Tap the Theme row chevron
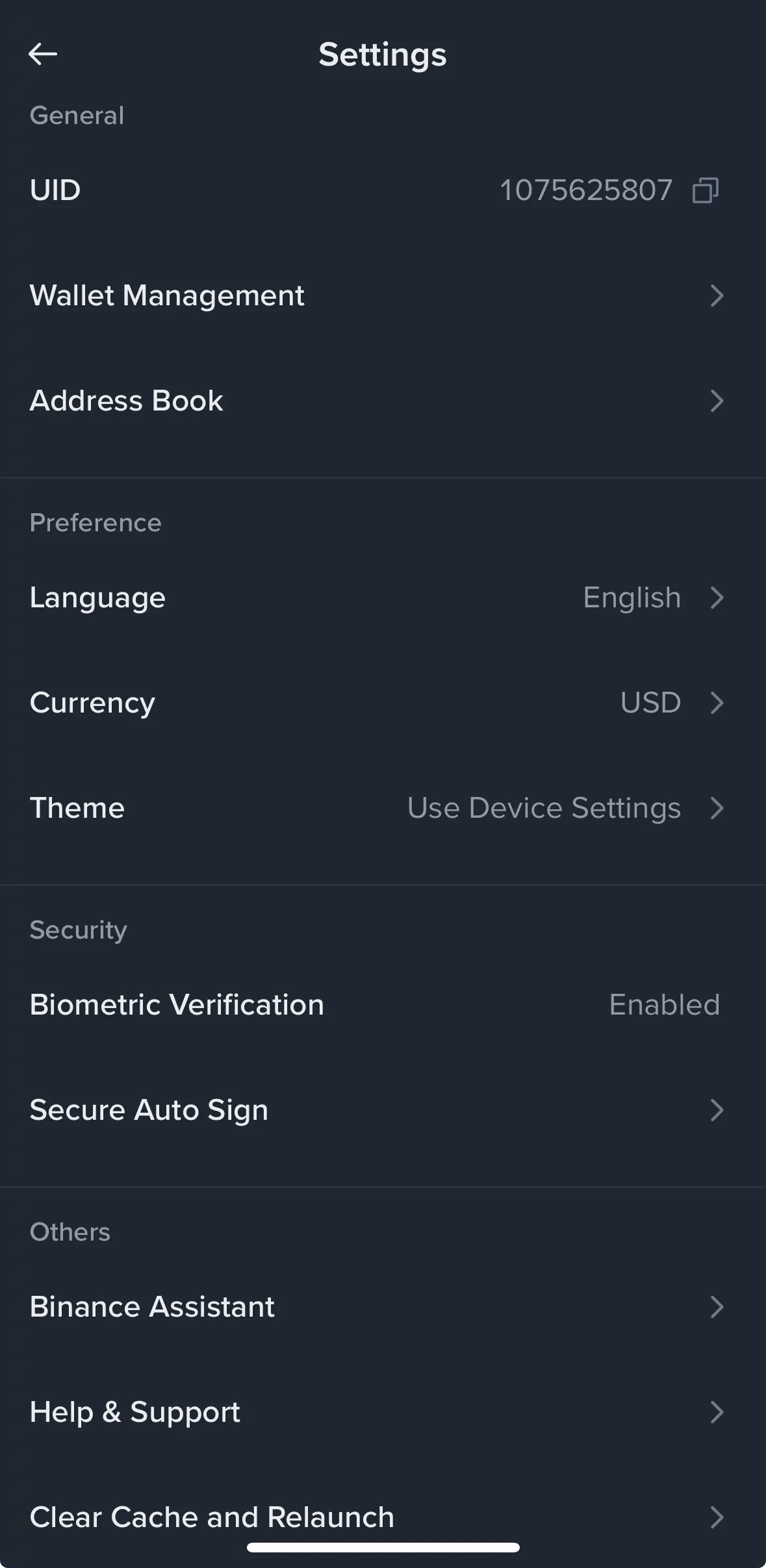766x1568 pixels. [717, 809]
